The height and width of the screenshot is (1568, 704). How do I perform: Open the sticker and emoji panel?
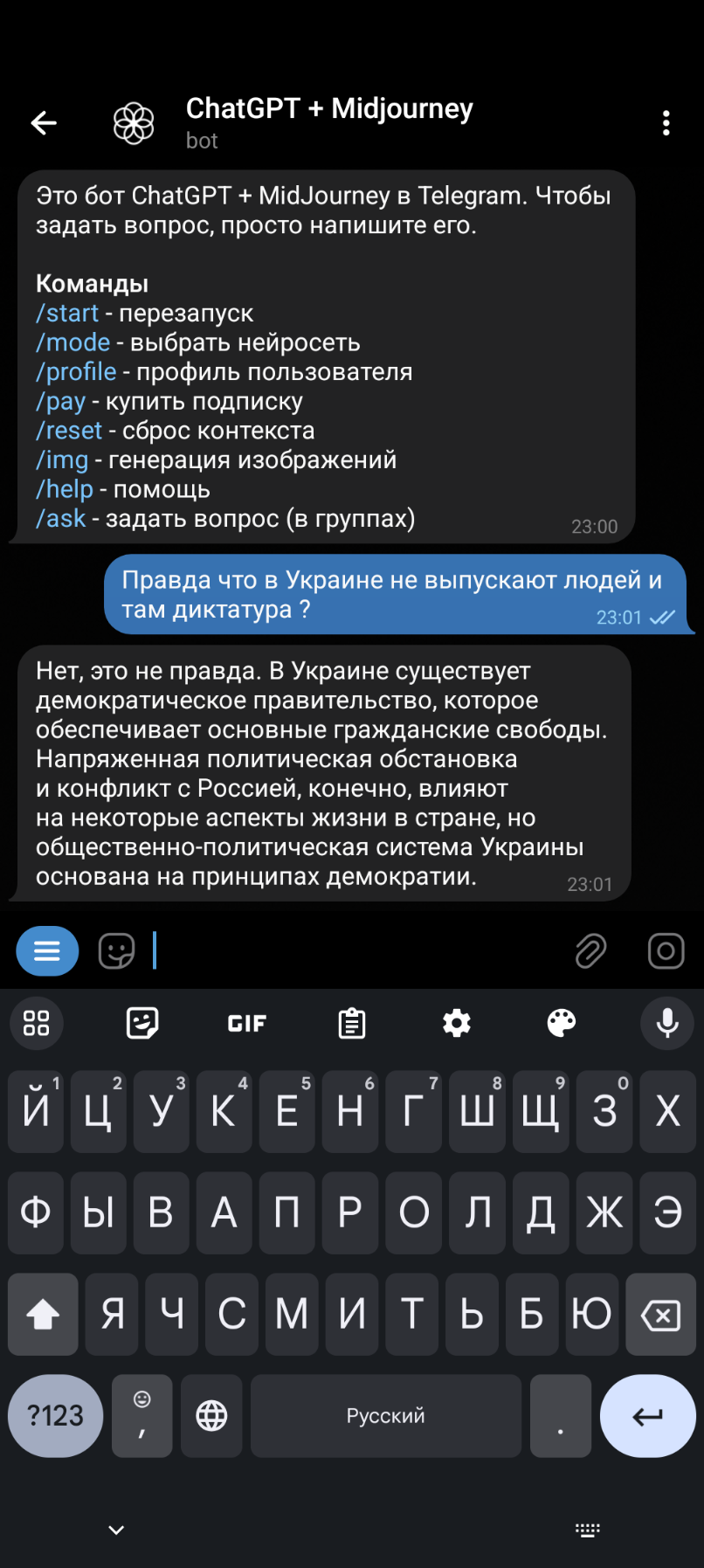point(116,950)
